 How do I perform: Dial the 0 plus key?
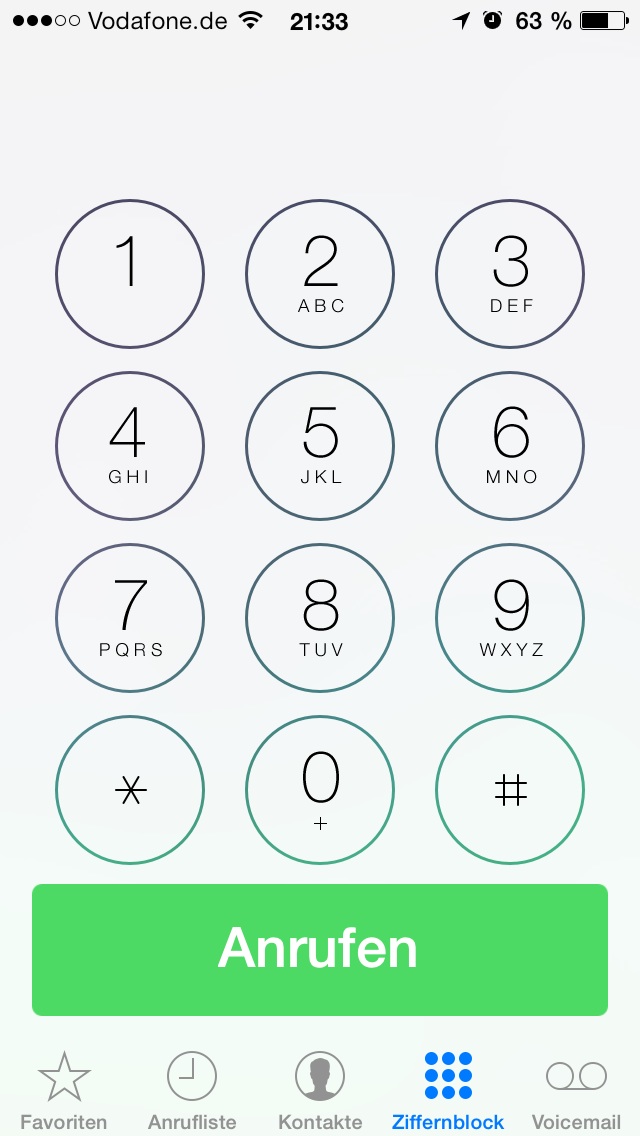320,790
